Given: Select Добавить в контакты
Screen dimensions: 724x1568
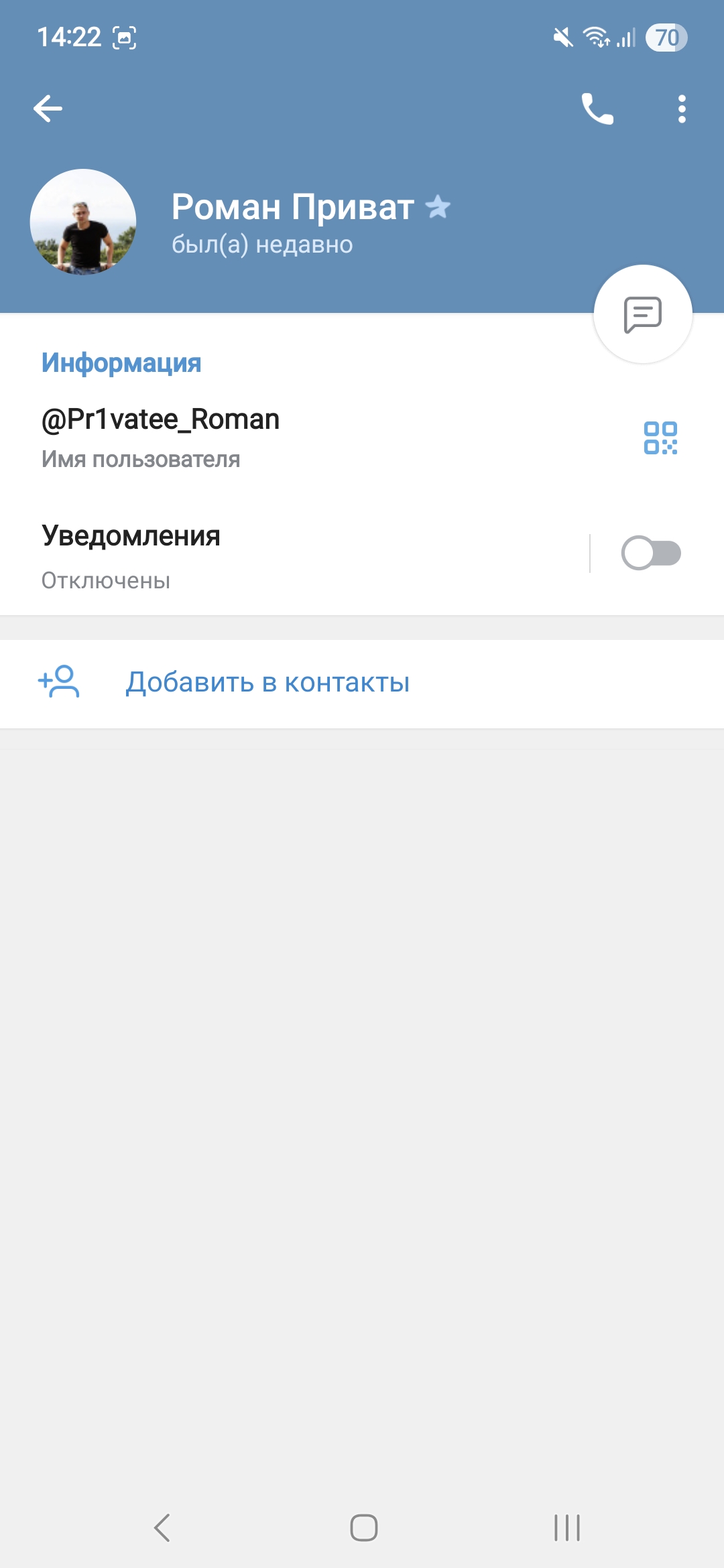Looking at the screenshot, I should tap(268, 683).
